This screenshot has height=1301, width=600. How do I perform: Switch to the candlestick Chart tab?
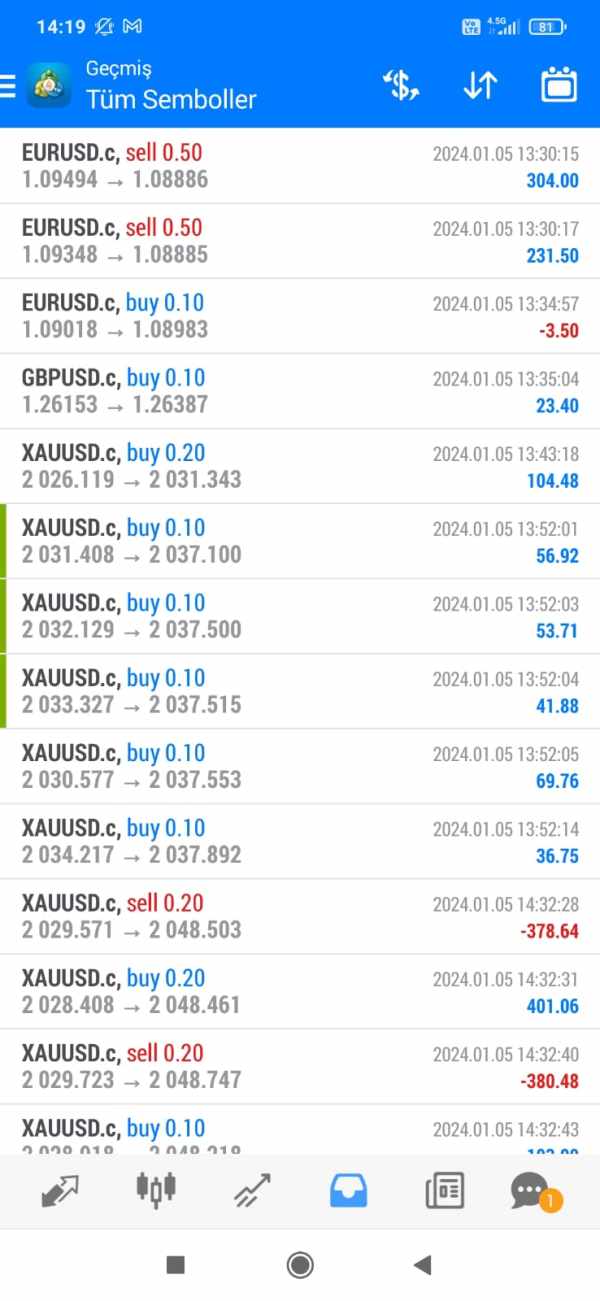(156, 1189)
